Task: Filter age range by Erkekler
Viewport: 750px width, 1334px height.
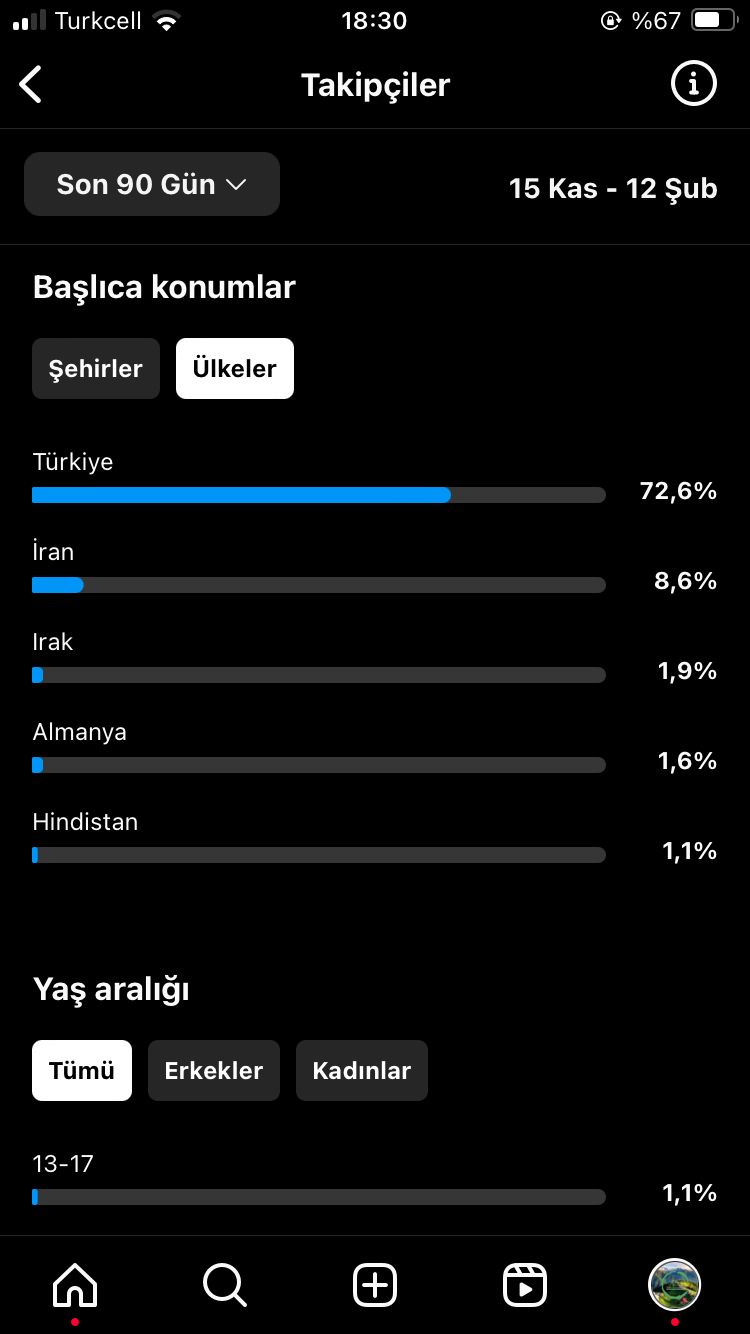Action: point(214,1071)
